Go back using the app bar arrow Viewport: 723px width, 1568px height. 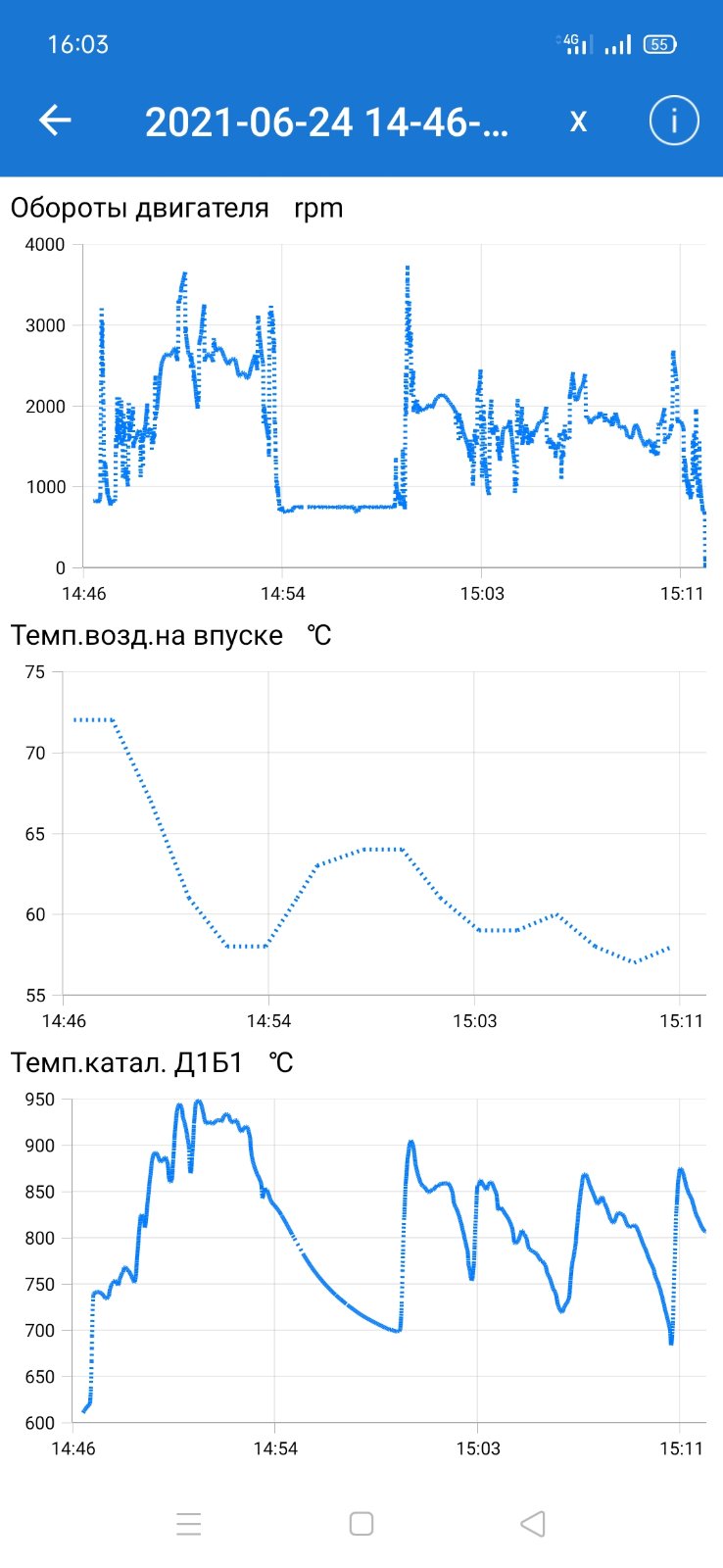click(x=55, y=121)
